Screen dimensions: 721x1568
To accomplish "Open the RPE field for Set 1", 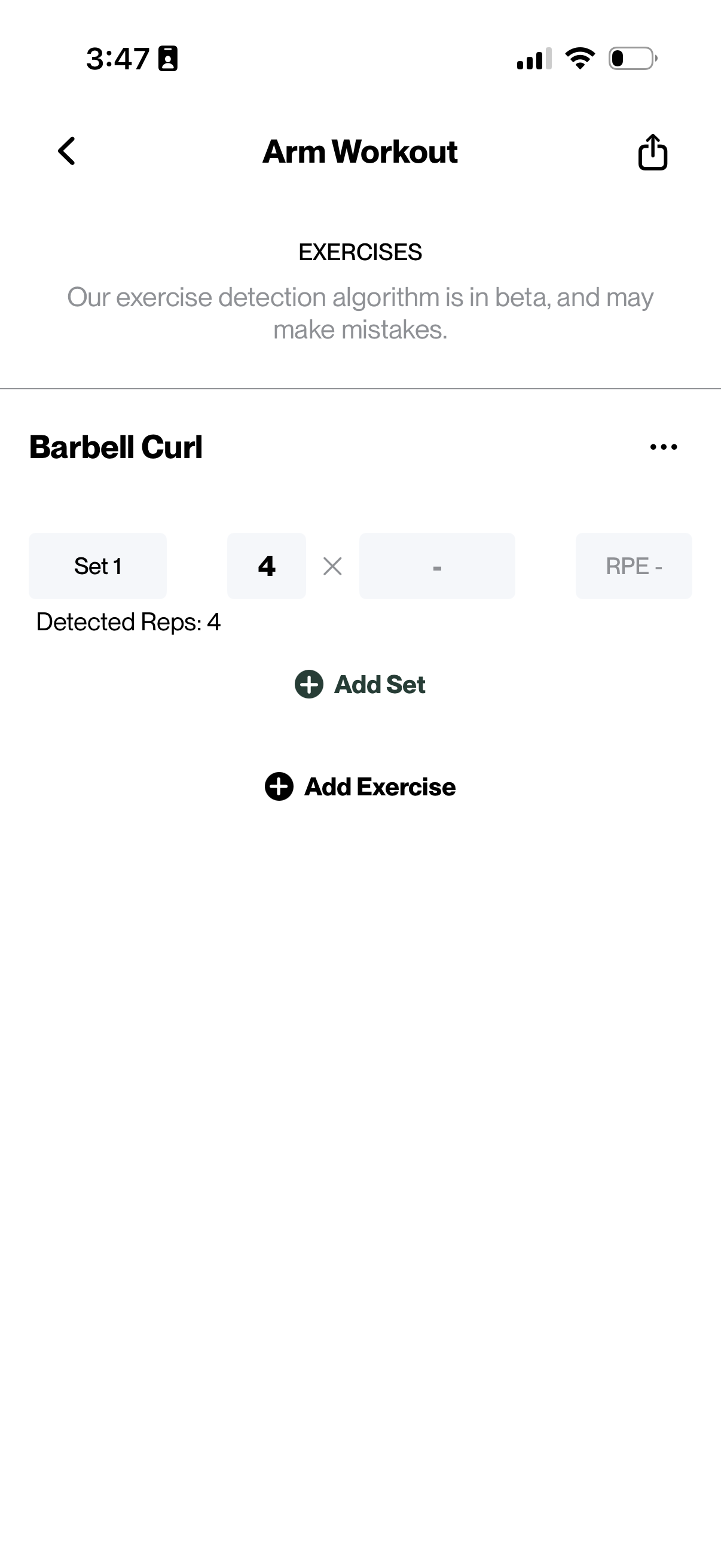I will pos(633,566).
